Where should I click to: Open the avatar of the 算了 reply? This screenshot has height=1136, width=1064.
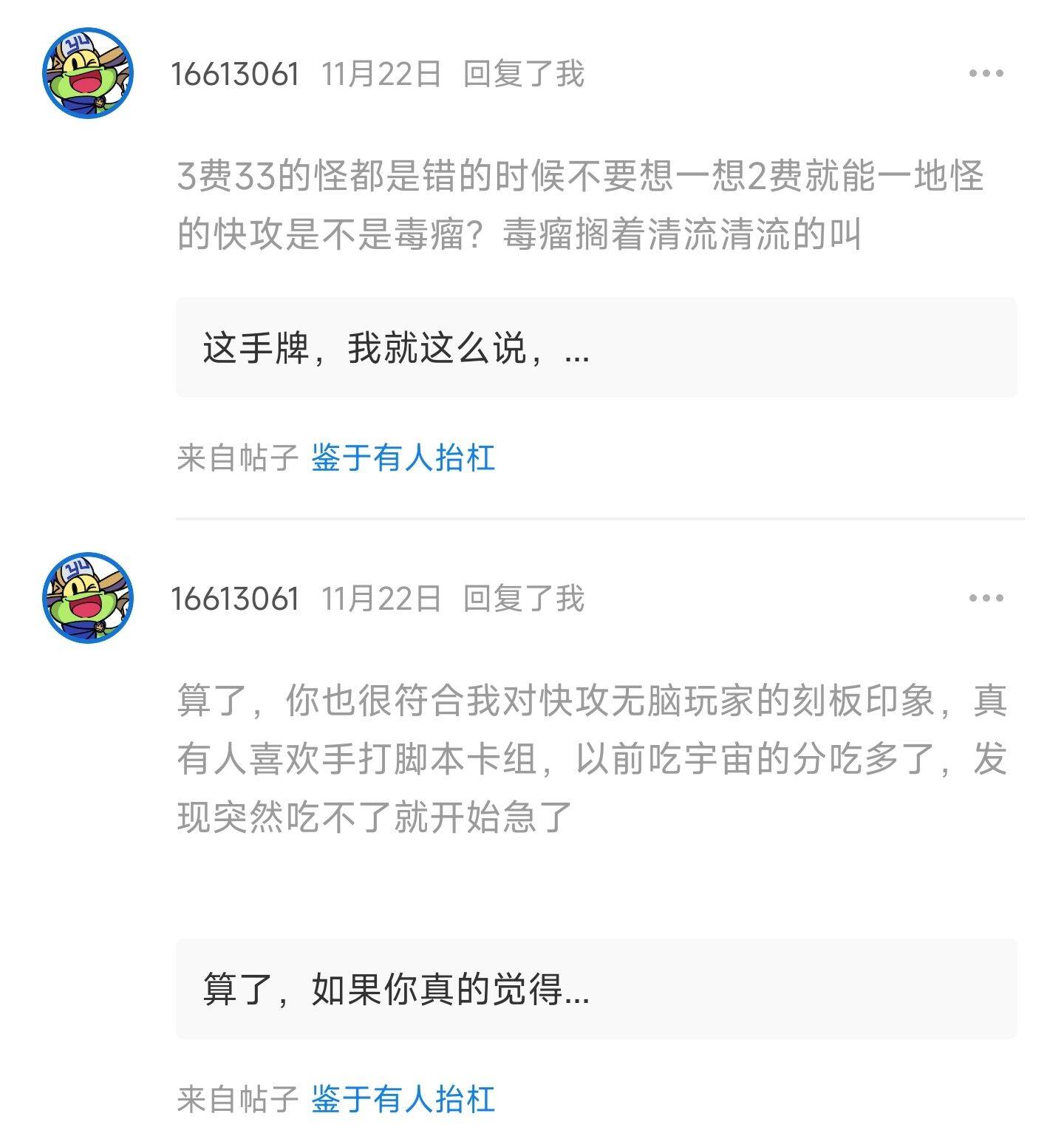pos(88,598)
